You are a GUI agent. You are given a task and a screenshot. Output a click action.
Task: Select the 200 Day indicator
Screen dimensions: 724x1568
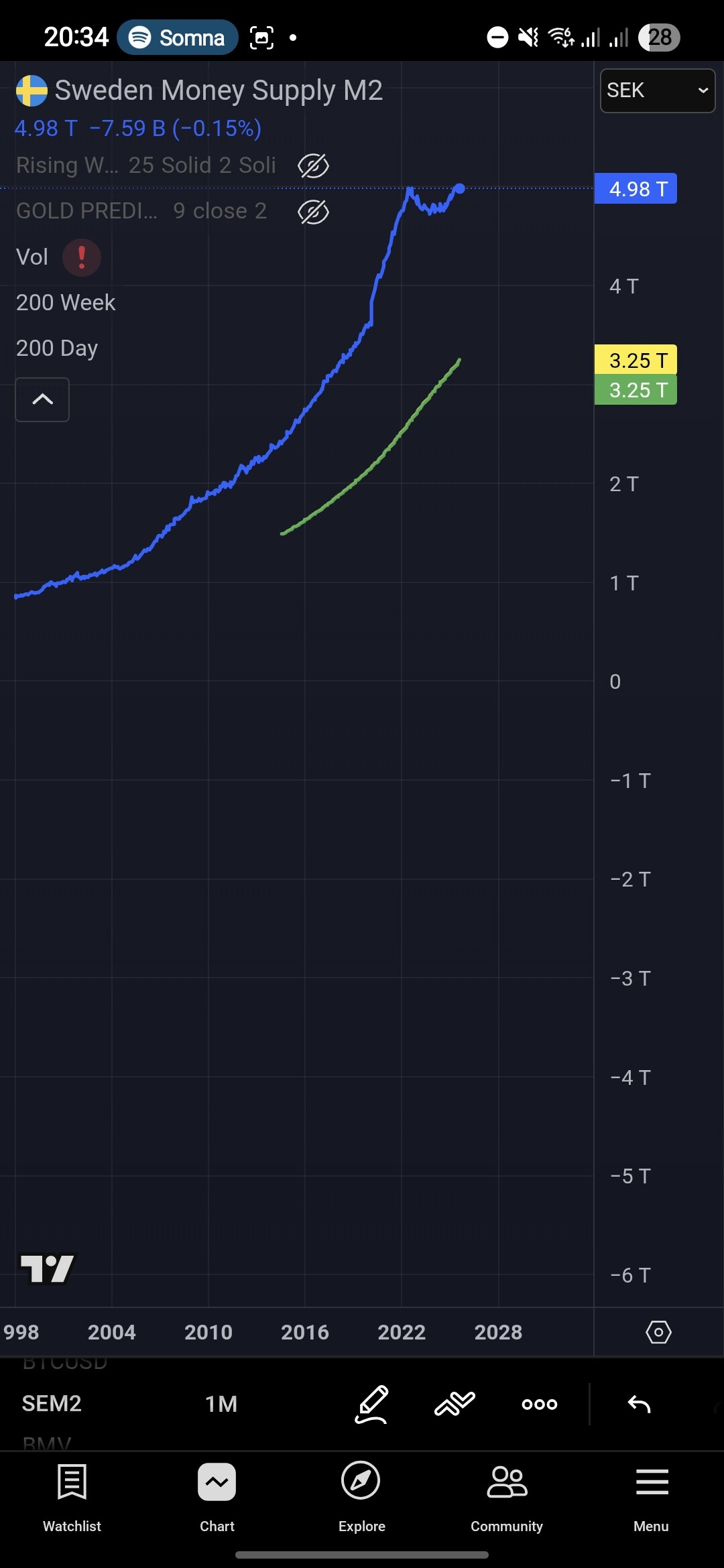57,348
